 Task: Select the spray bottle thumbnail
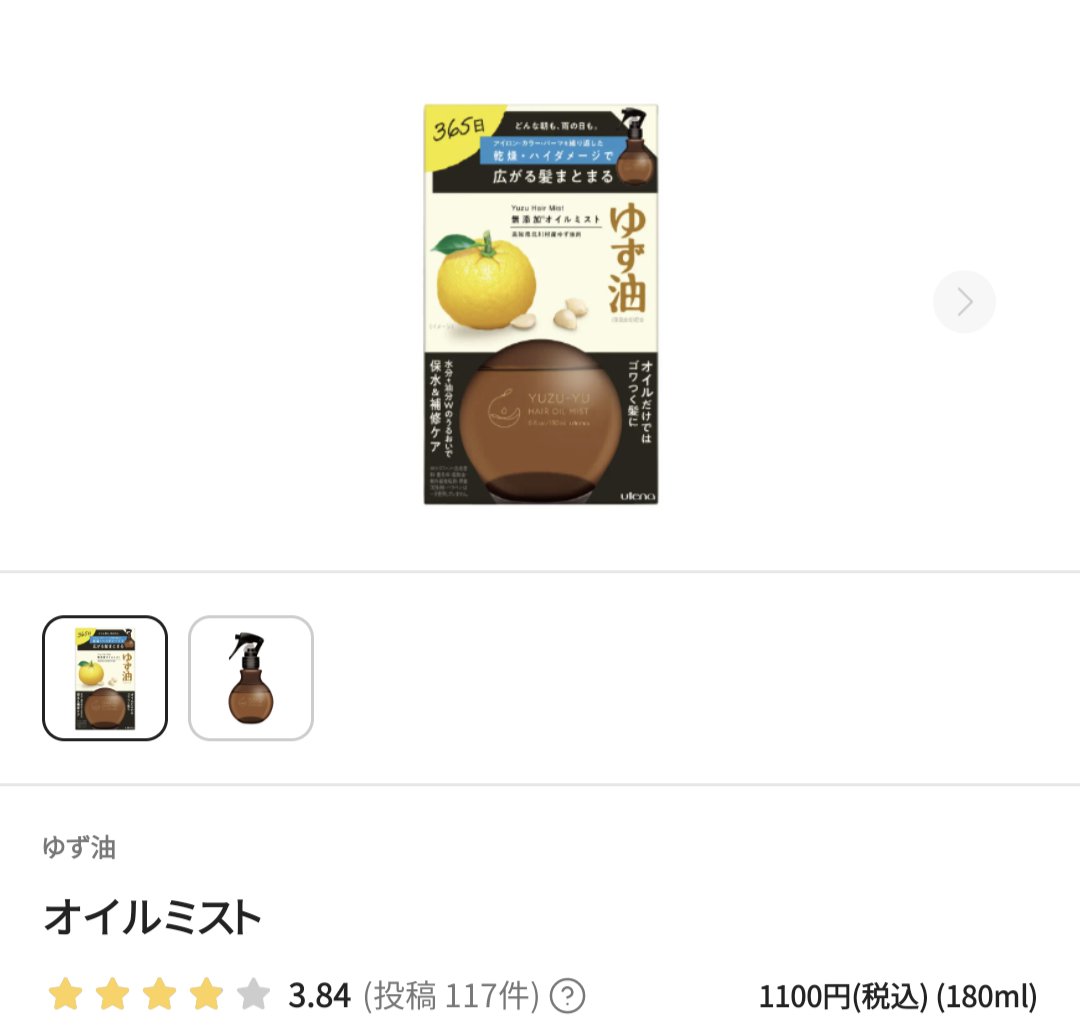pos(251,678)
